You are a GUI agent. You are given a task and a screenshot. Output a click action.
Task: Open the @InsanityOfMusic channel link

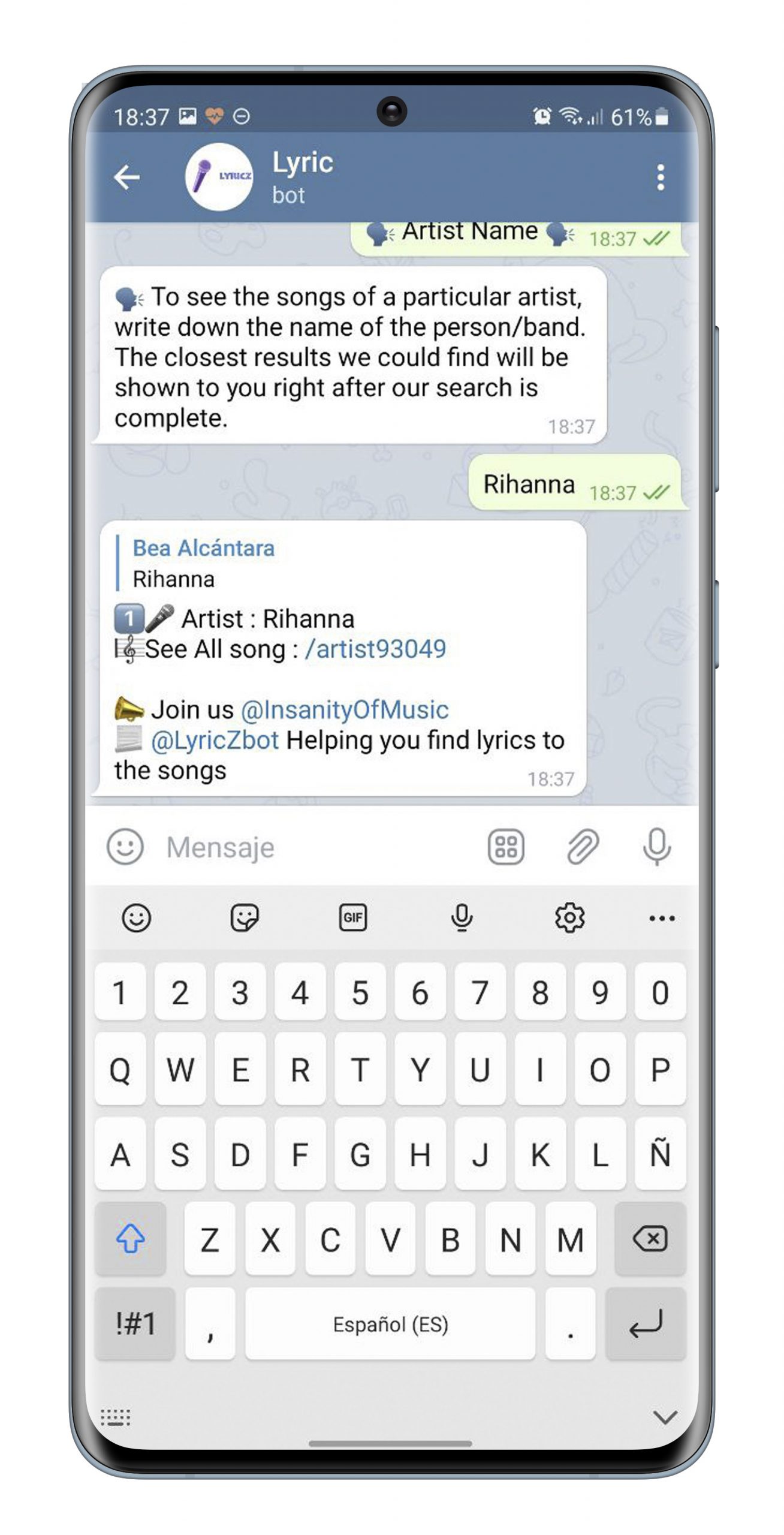(x=345, y=710)
